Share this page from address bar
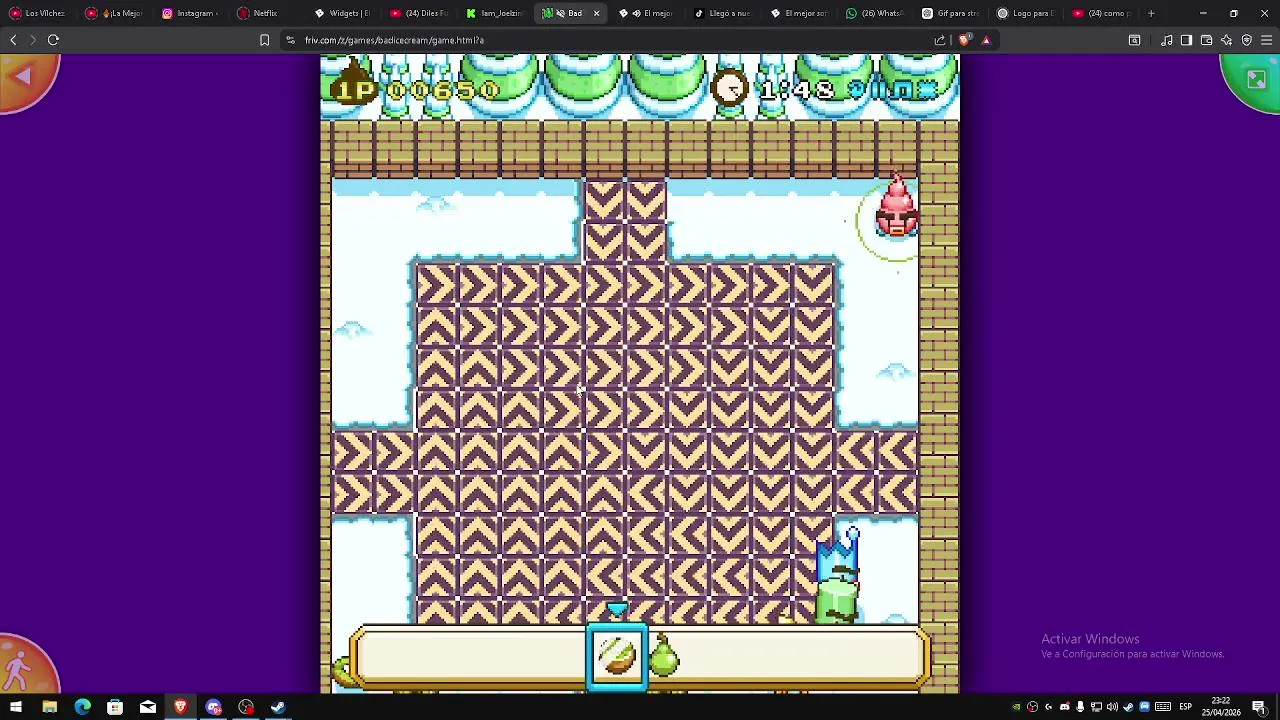The image size is (1280, 720). click(x=940, y=40)
